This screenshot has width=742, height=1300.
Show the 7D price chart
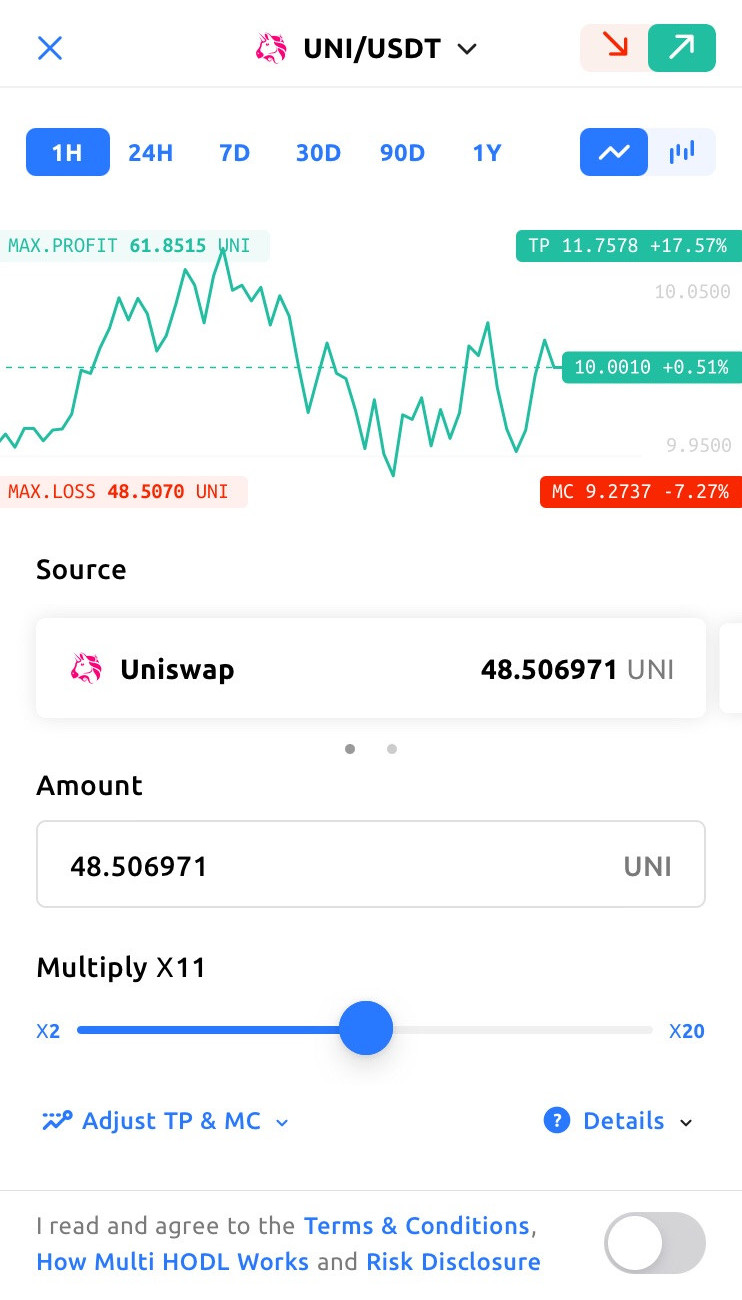[234, 153]
